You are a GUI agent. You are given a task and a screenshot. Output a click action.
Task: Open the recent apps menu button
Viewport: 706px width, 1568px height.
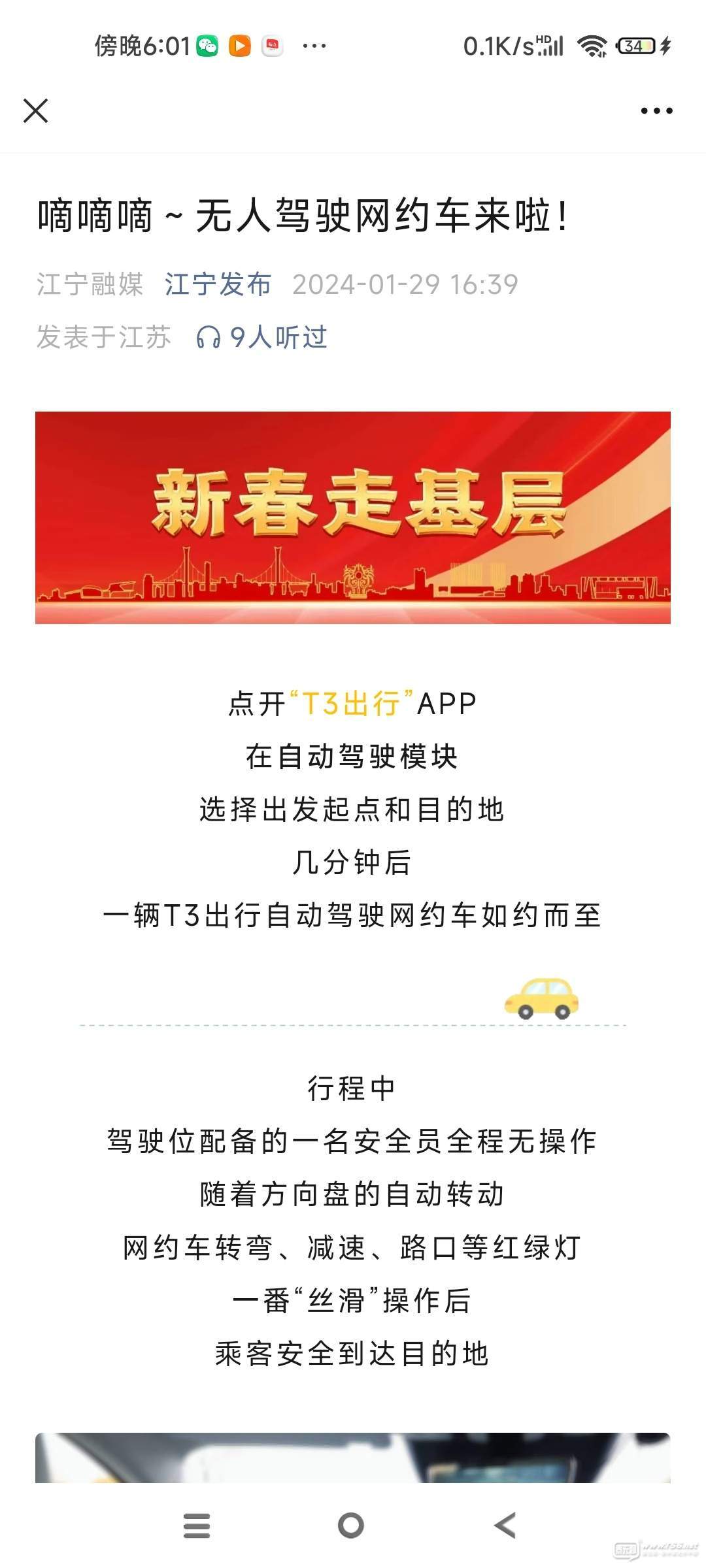[197, 1526]
